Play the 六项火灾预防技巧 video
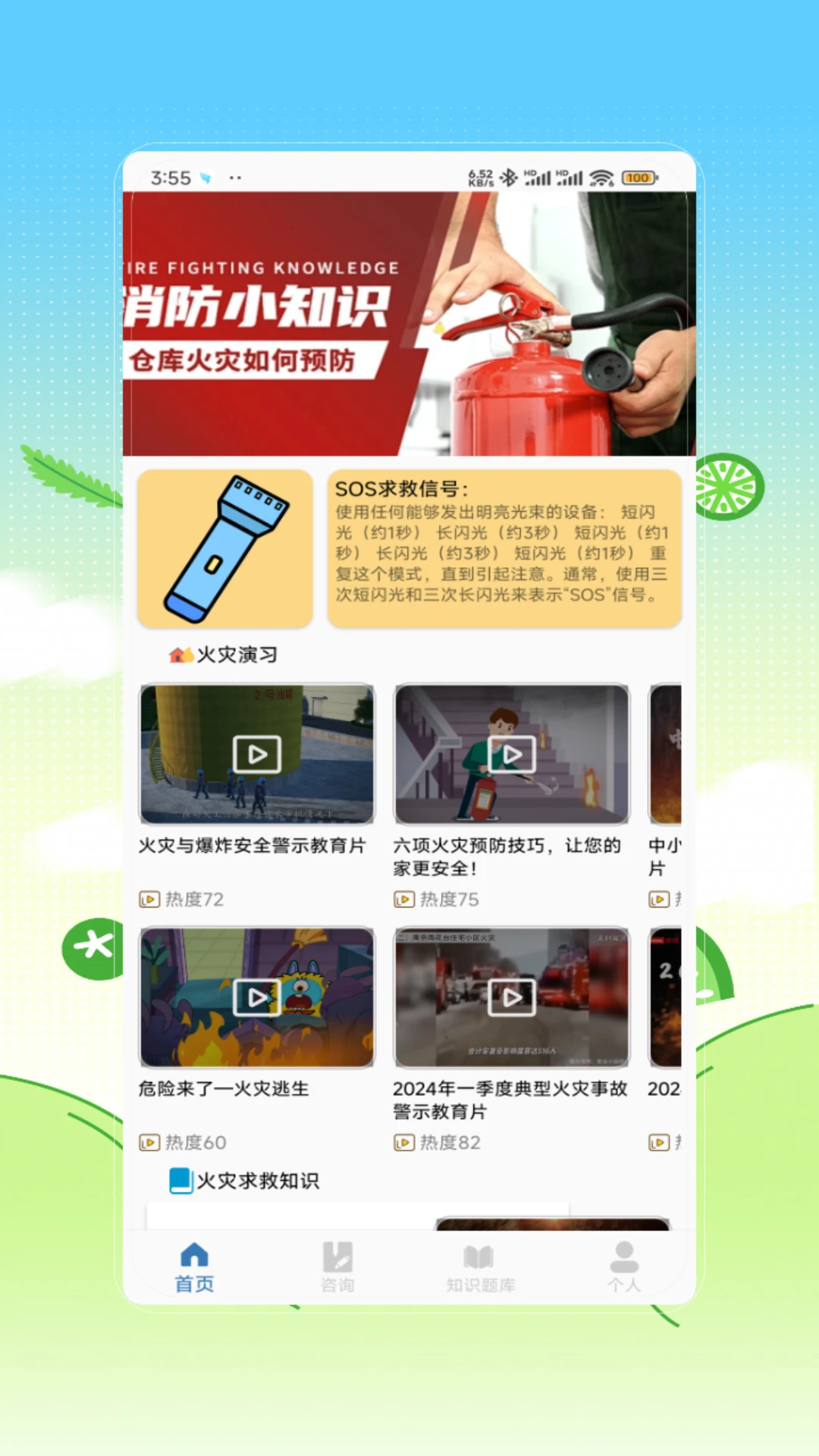 pyautogui.click(x=511, y=754)
